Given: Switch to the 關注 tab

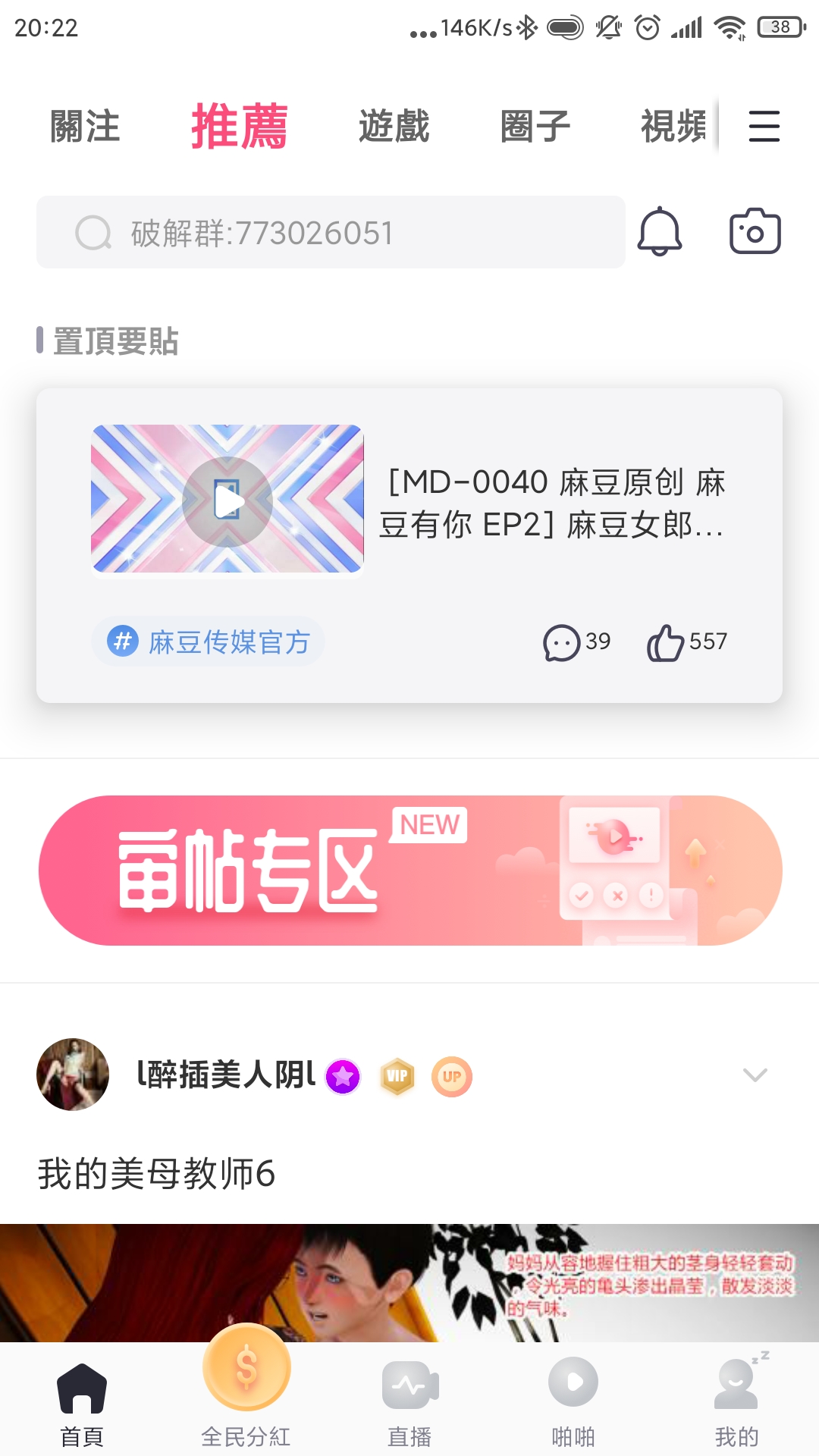Looking at the screenshot, I should tap(85, 126).
